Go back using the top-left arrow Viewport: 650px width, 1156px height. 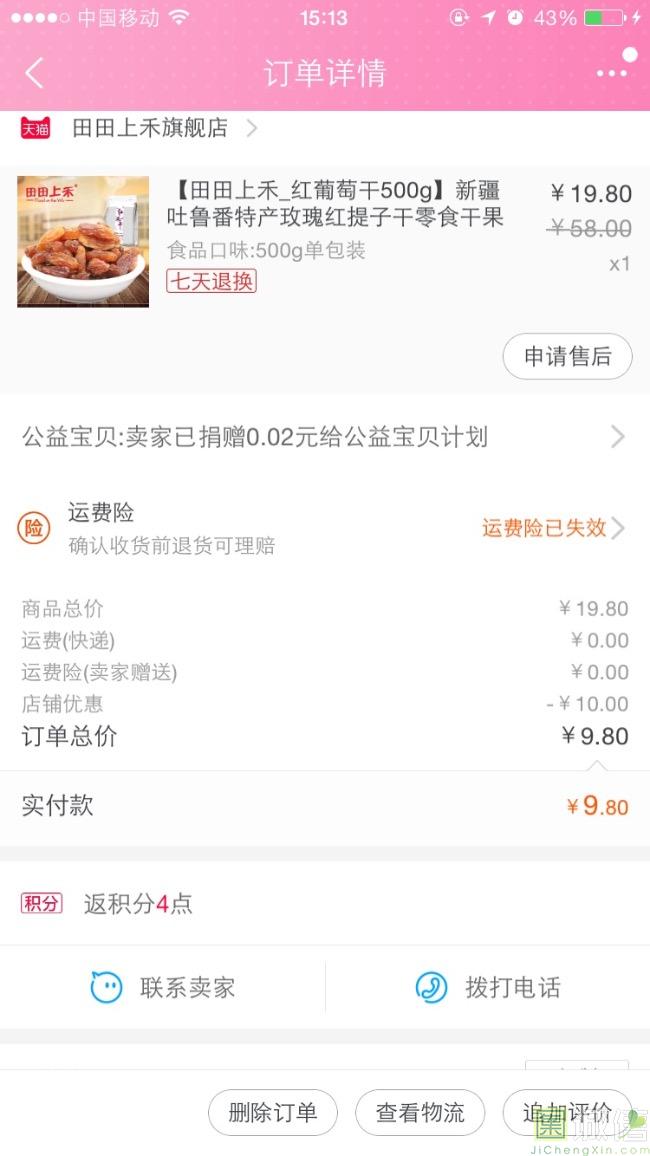[x=34, y=73]
